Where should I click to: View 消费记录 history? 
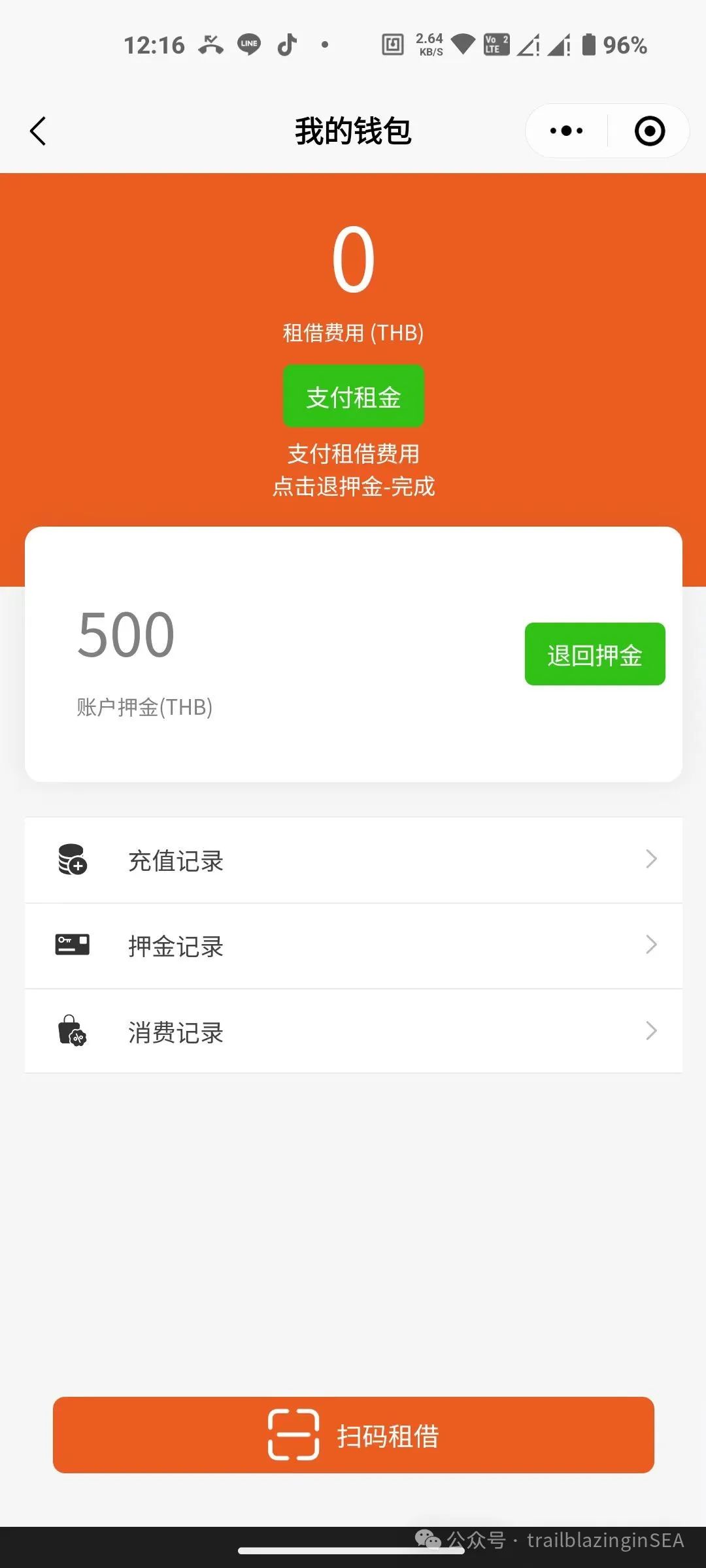click(353, 1032)
